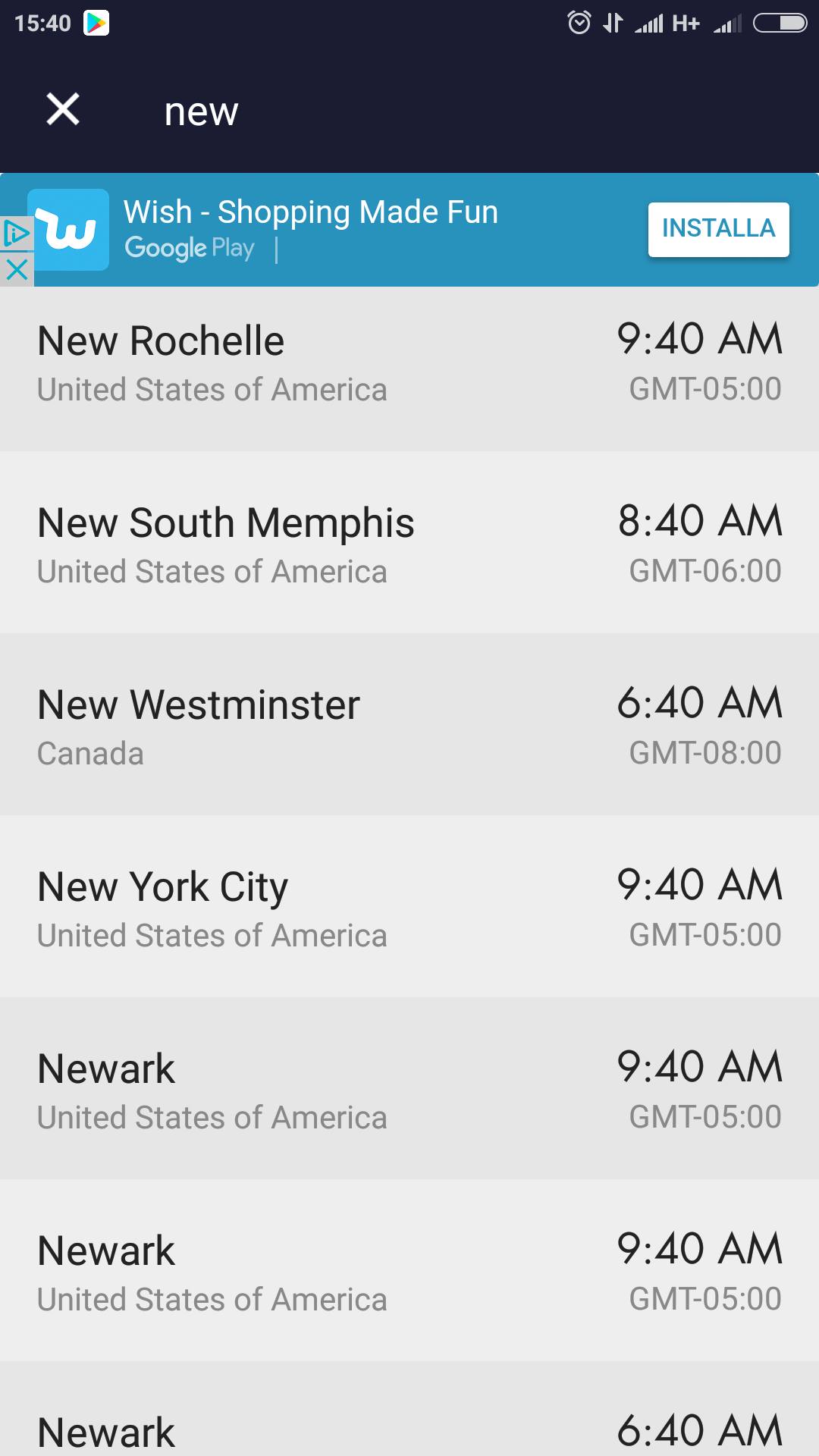Screen dimensions: 819x1456
Task: Tap the search field containing "new"
Action: click(x=470, y=111)
